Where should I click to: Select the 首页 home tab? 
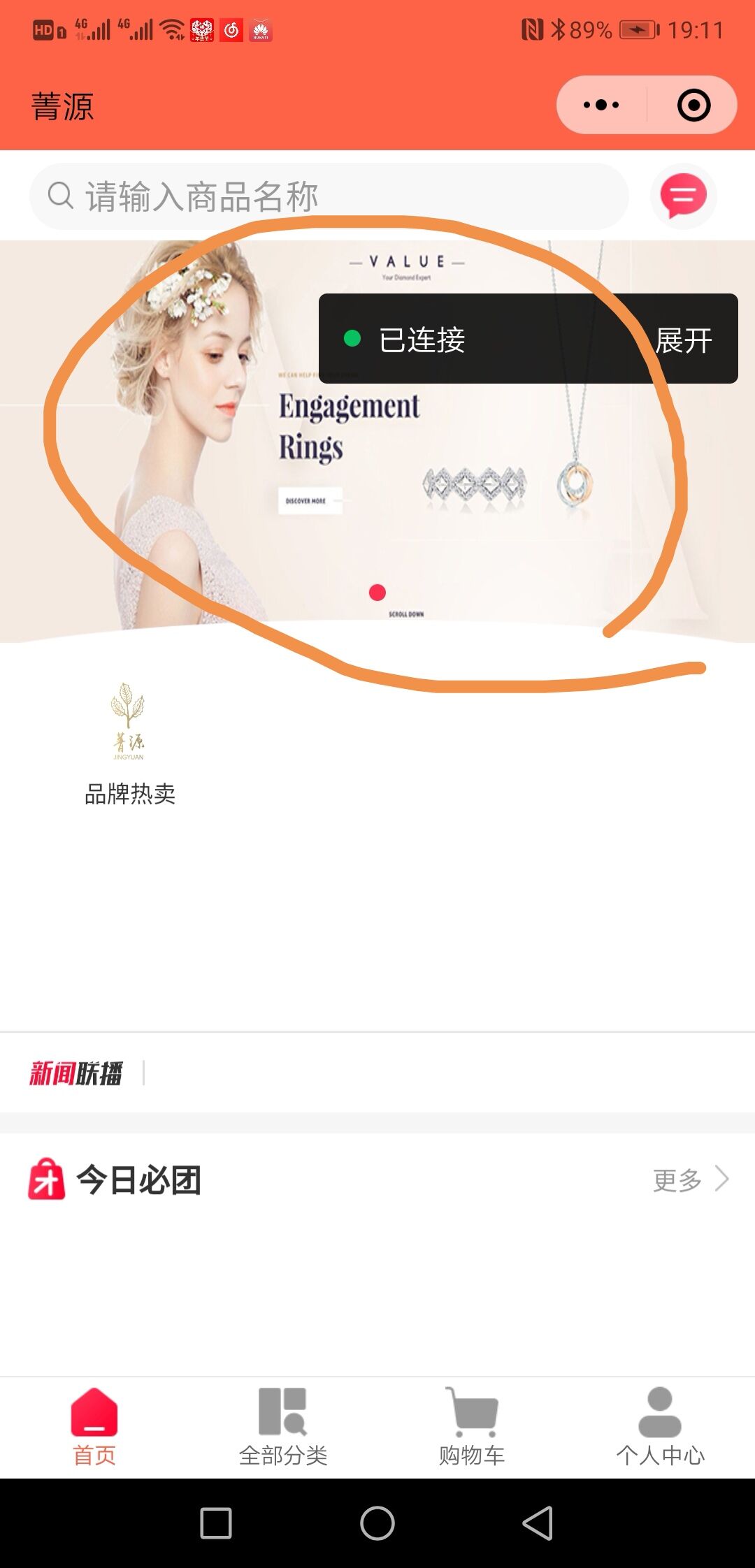[x=94, y=1427]
